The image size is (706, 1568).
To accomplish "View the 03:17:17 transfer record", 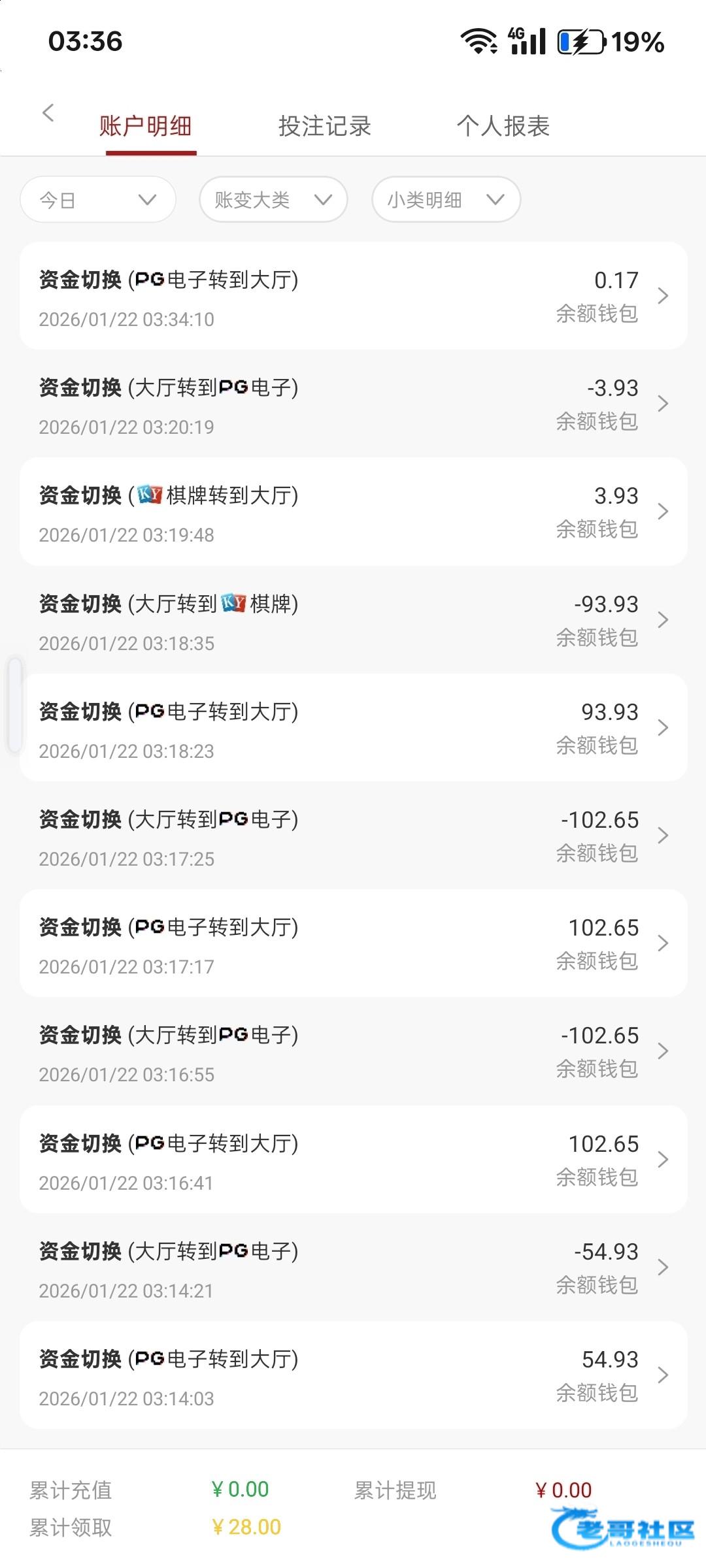I will tap(353, 944).
